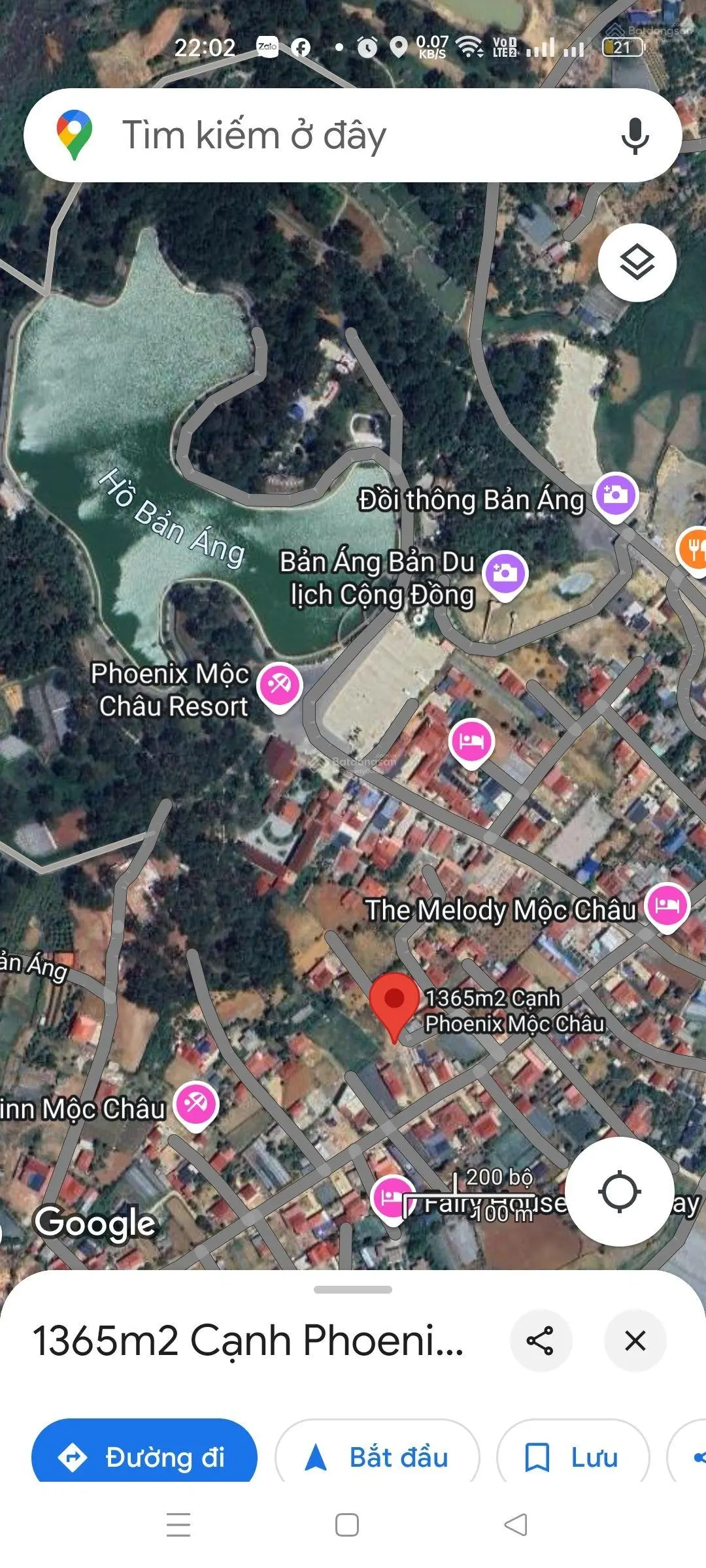
Task: Center map on my current location
Action: coord(619,1192)
